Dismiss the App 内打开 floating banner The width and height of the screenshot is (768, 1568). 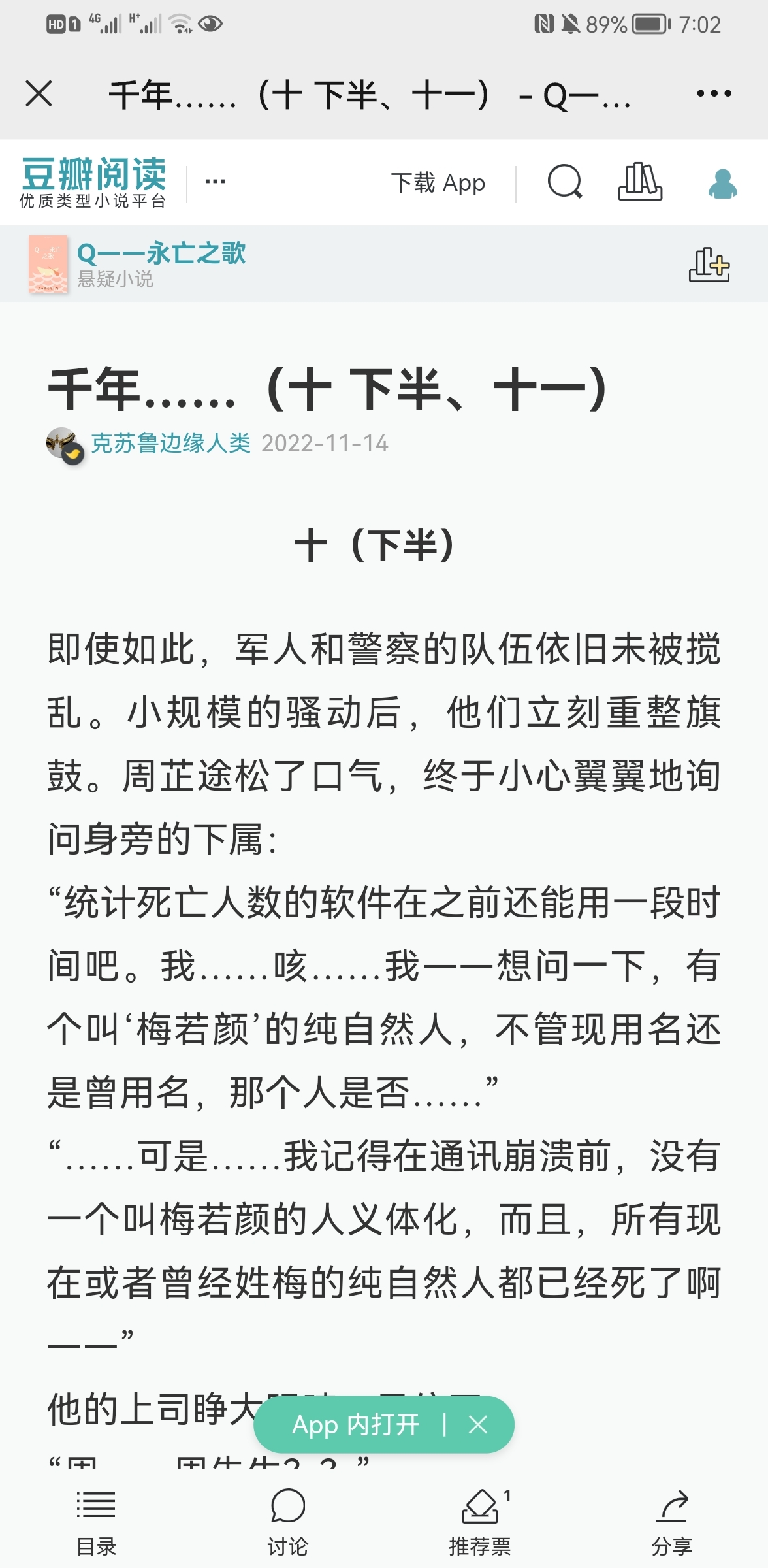point(478,1425)
